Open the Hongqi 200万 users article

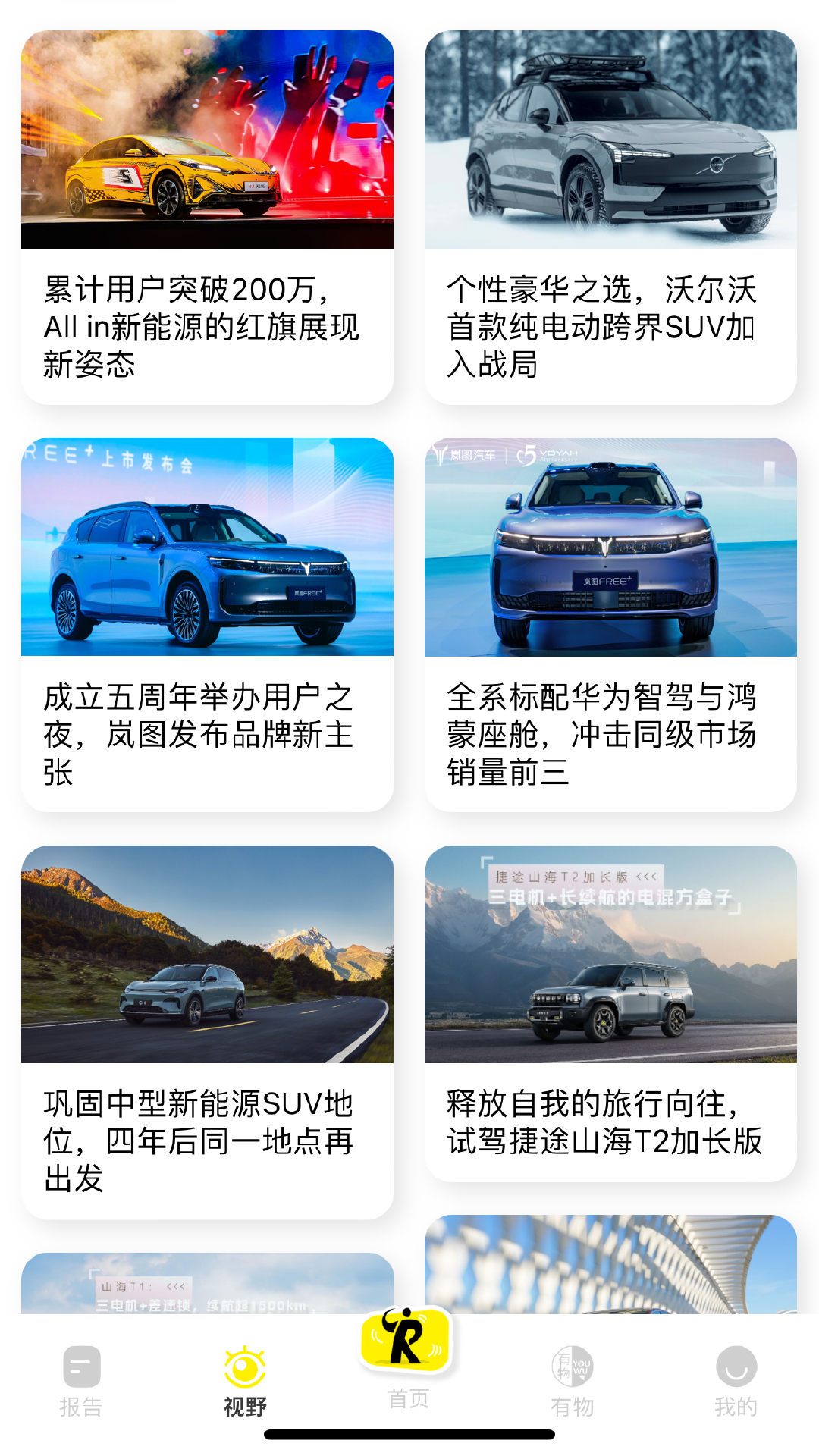pos(207,218)
